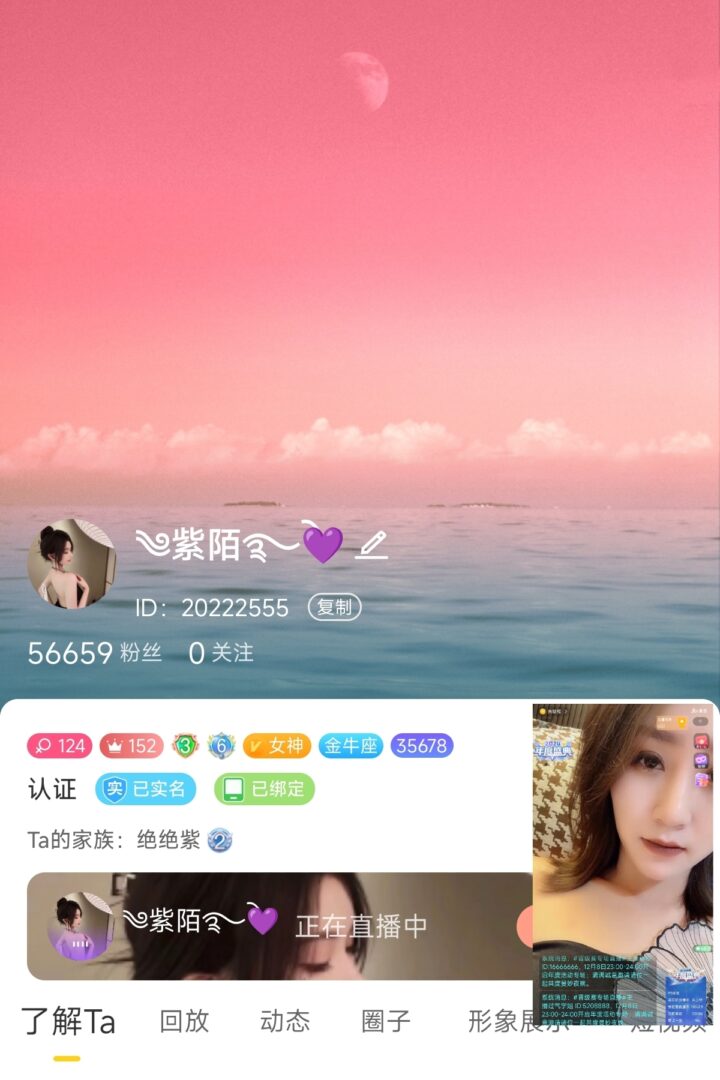Enter the 正在直播中 live stream banner
720x1080 pixels.
(280, 925)
